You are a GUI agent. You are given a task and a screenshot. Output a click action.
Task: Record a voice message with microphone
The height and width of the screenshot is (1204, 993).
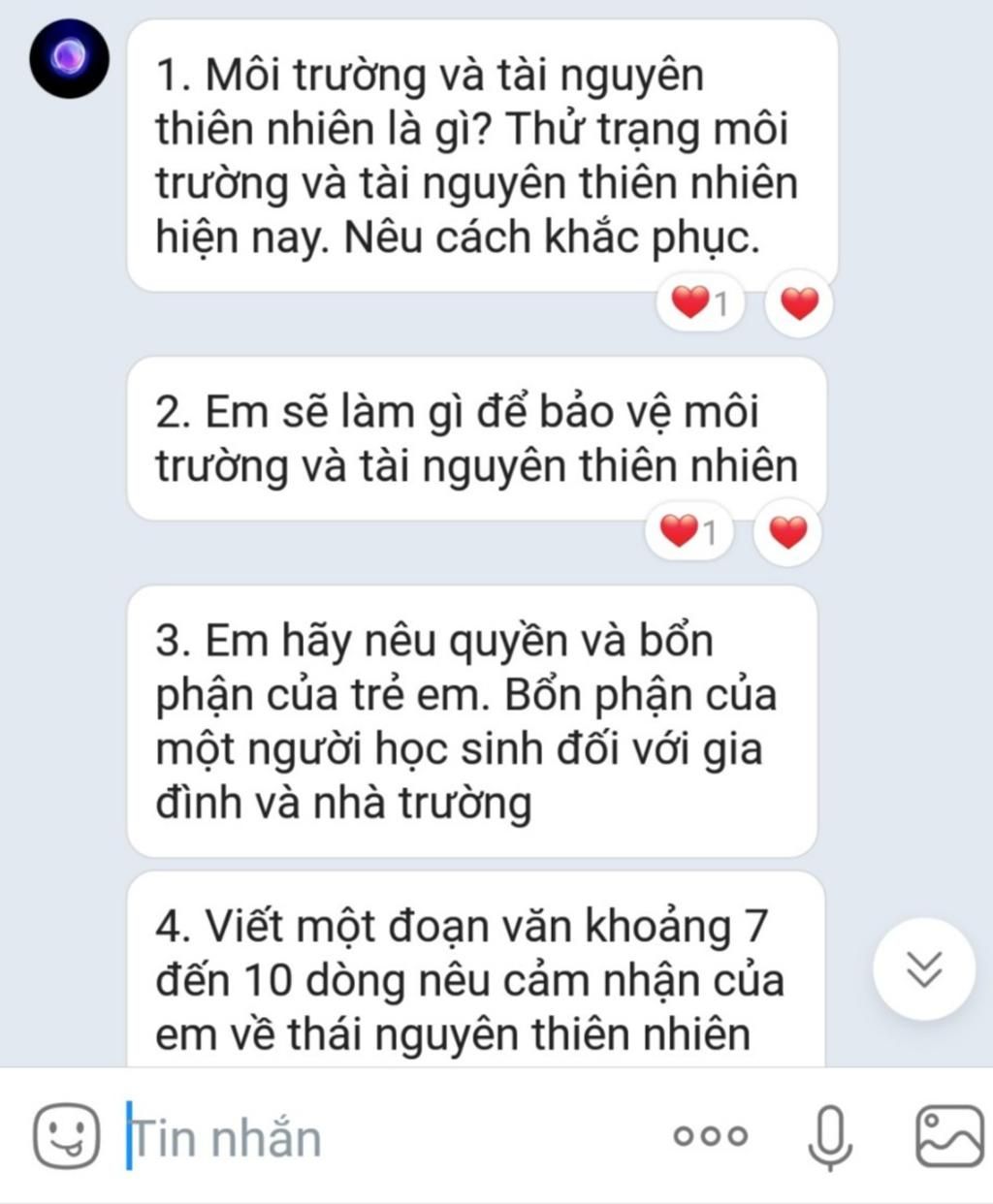point(830,1138)
